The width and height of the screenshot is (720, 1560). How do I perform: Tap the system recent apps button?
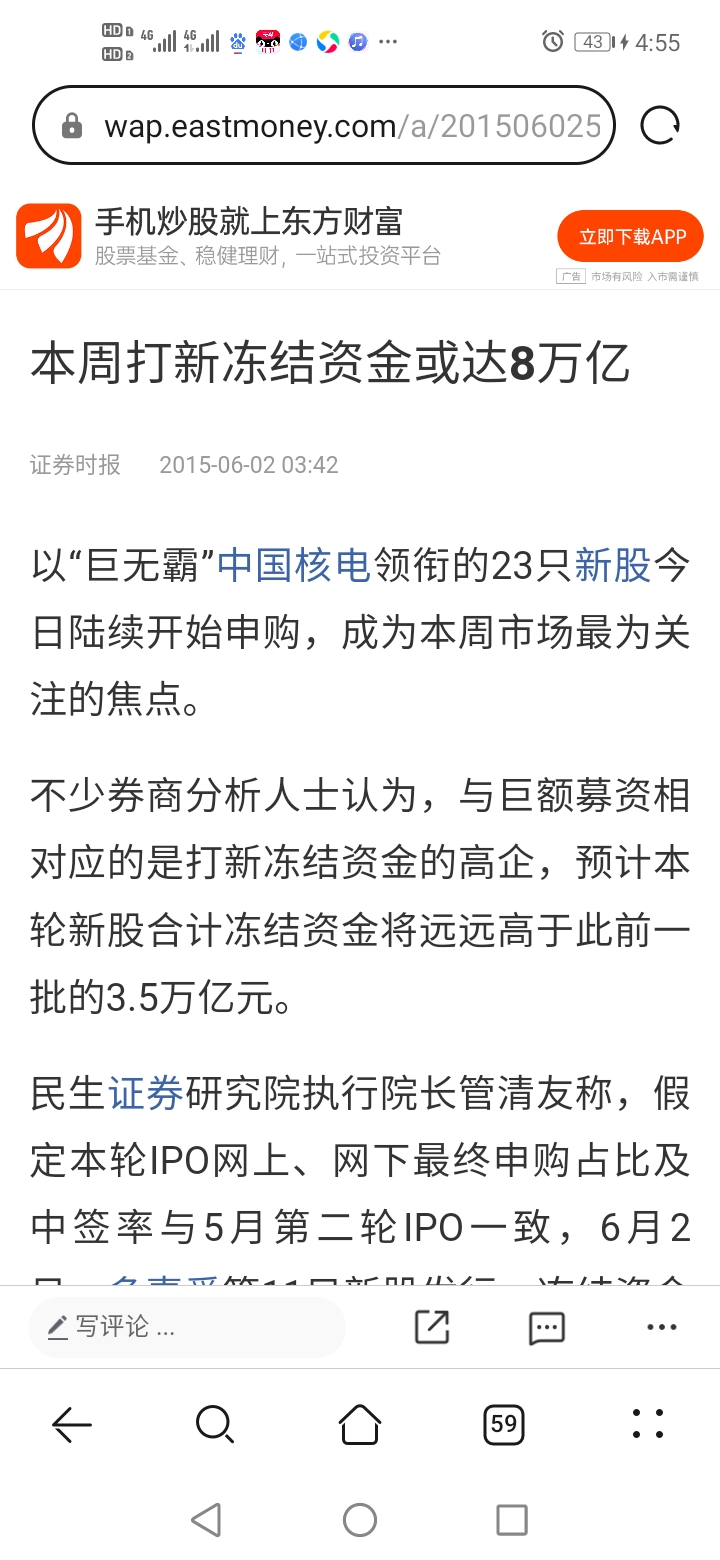tap(512, 1520)
